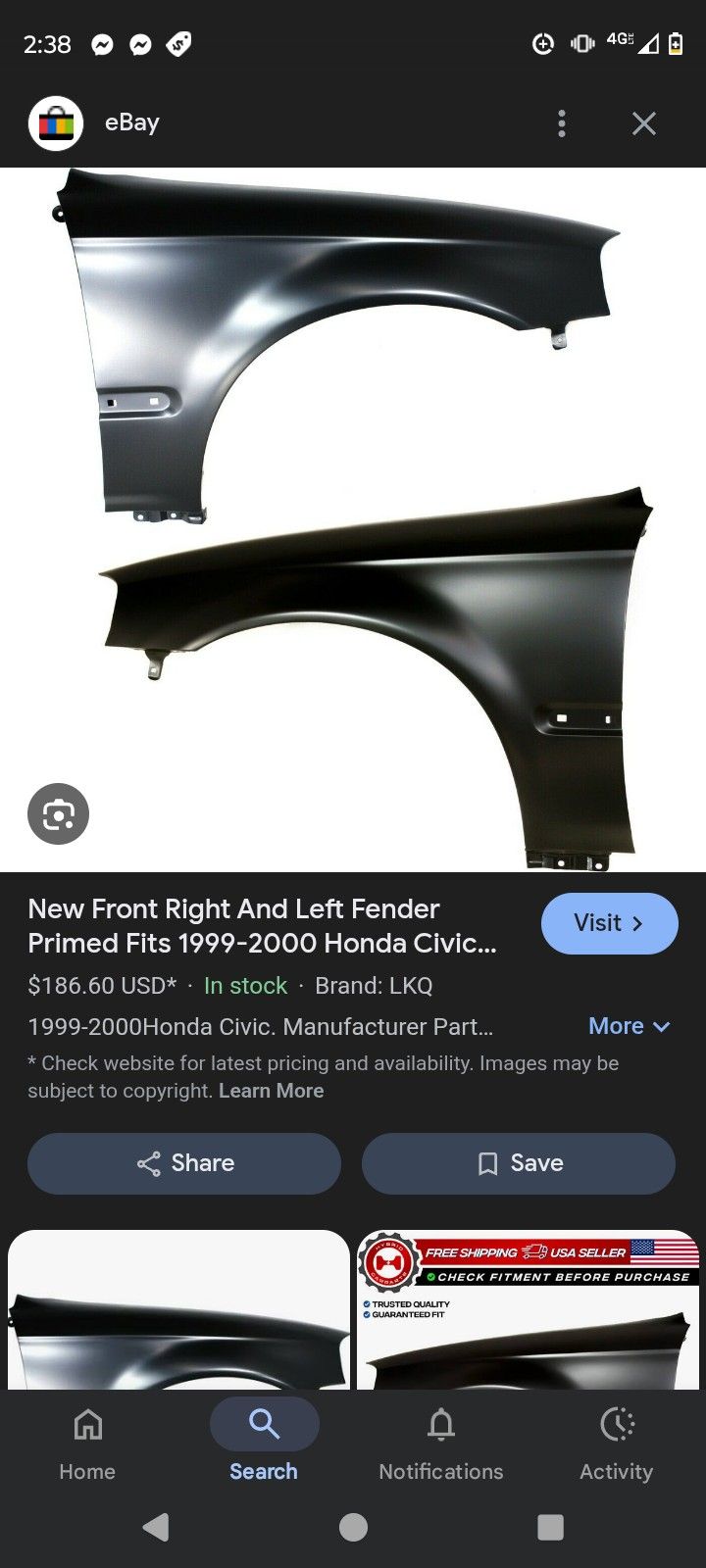Switch to the Activity tab
Image resolution: width=706 pixels, height=1568 pixels.
pyautogui.click(x=616, y=1443)
